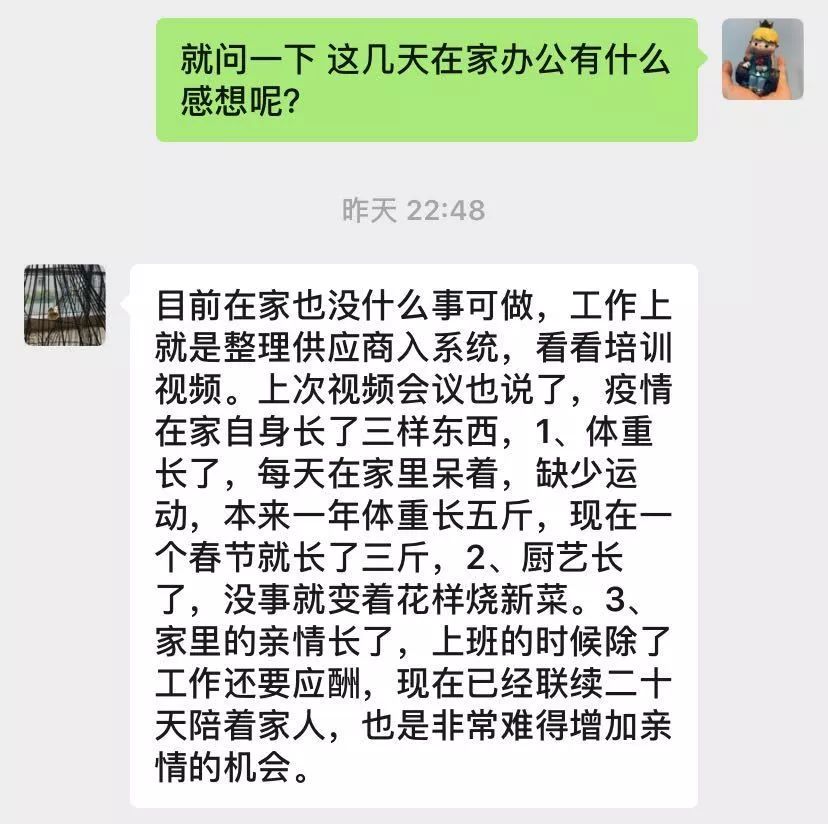Open the profile of the green-bubble sender's avatar
This screenshot has height=824, width=828.
coord(762,59)
